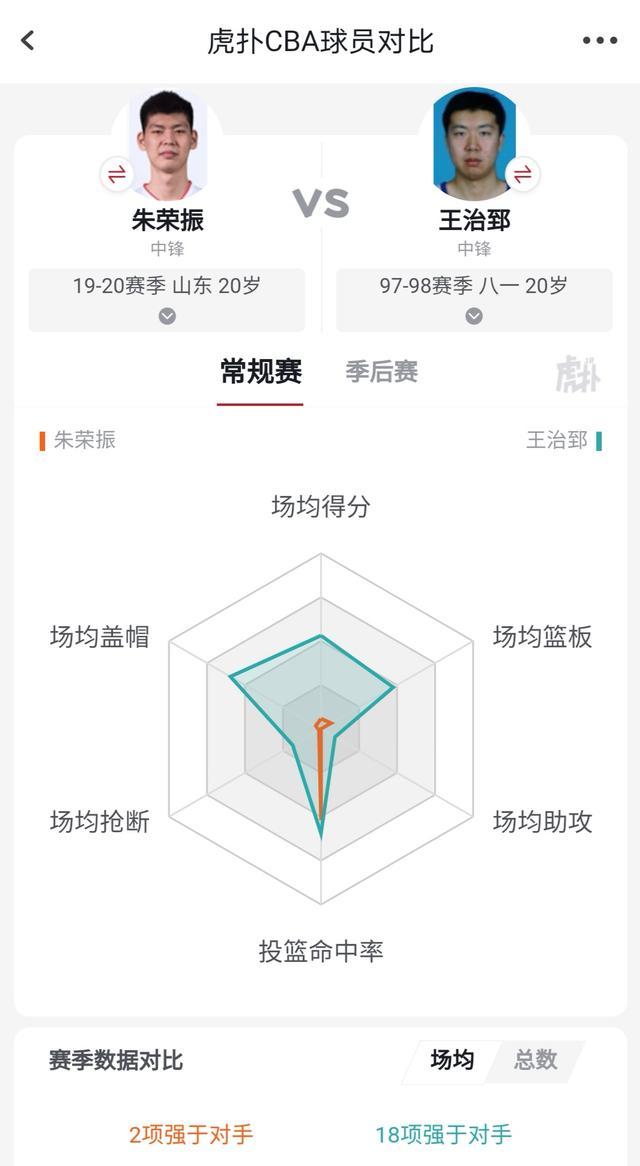The width and height of the screenshot is (640, 1166).
Task: Select the 常规赛 tab
Action: point(261,372)
